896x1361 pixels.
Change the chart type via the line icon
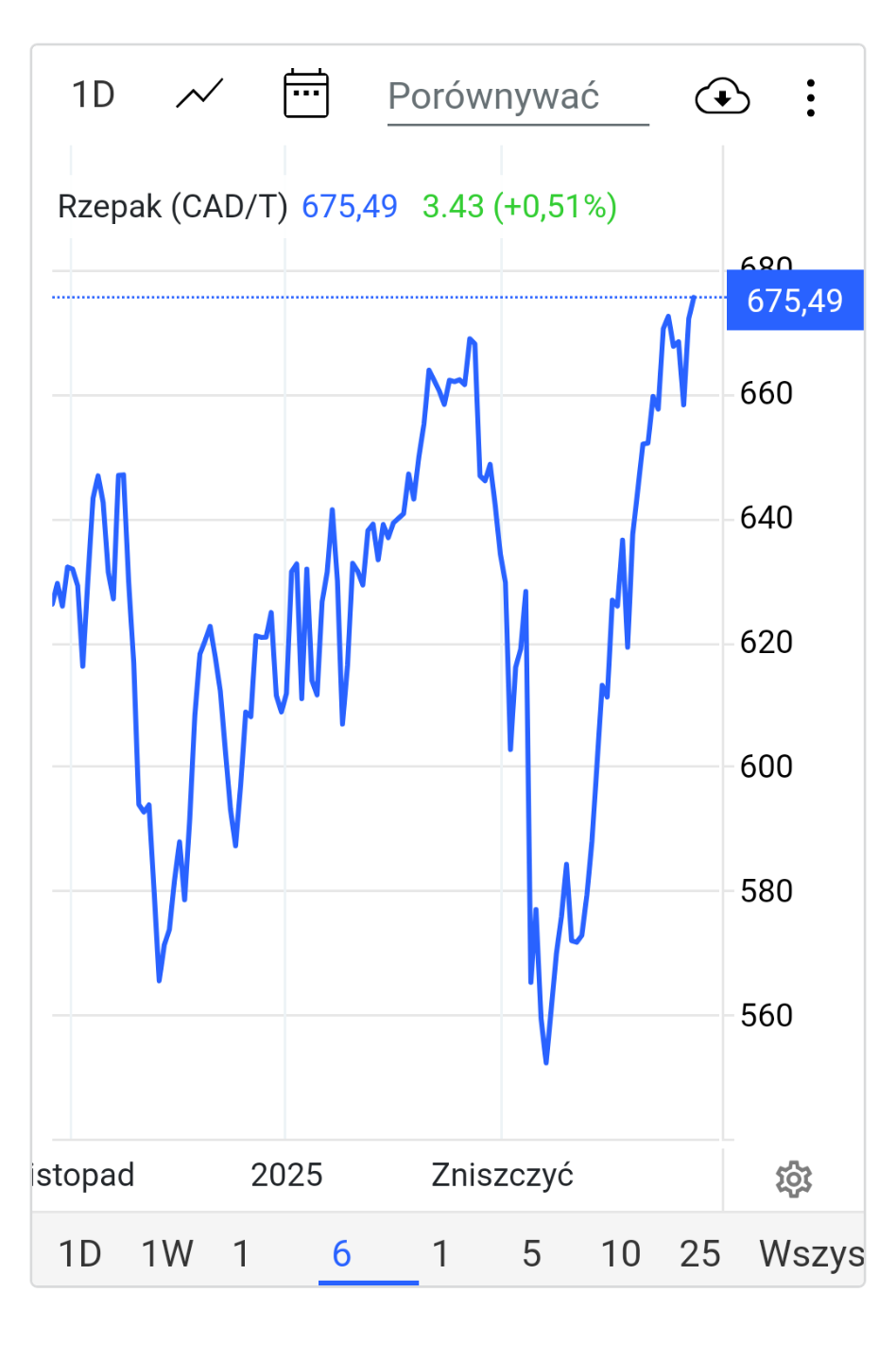point(199,95)
